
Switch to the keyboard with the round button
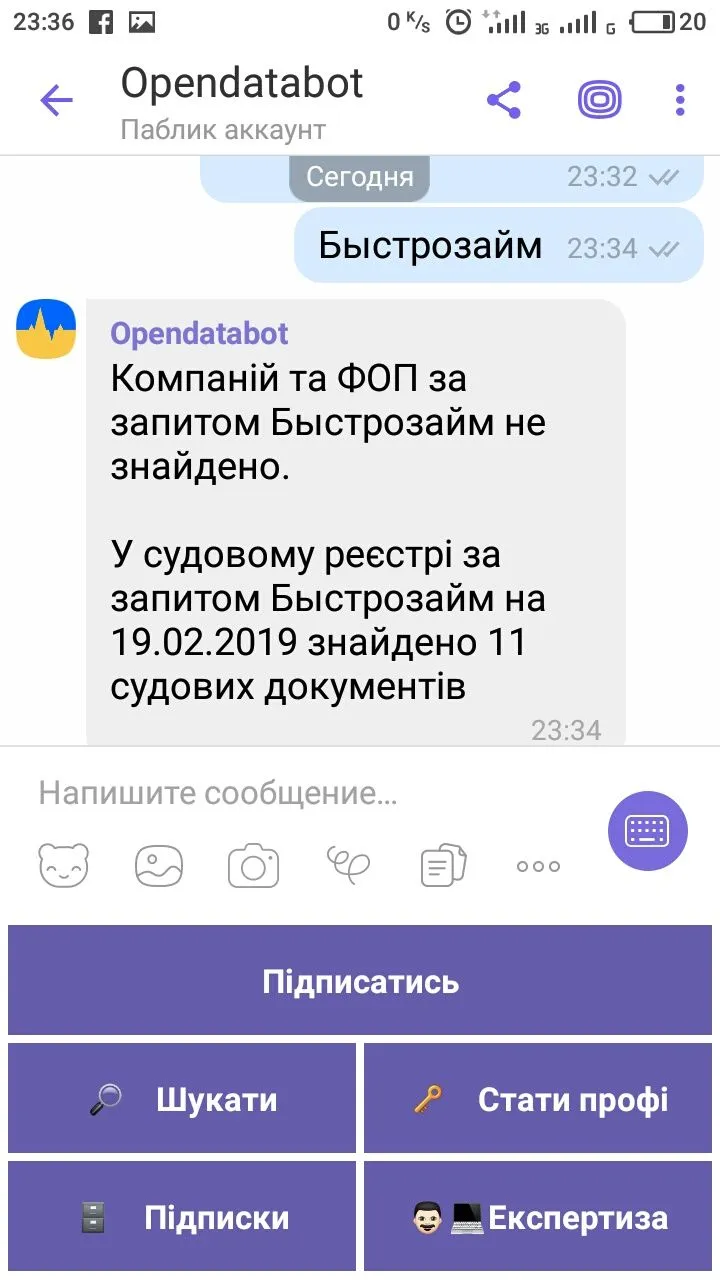pos(648,830)
